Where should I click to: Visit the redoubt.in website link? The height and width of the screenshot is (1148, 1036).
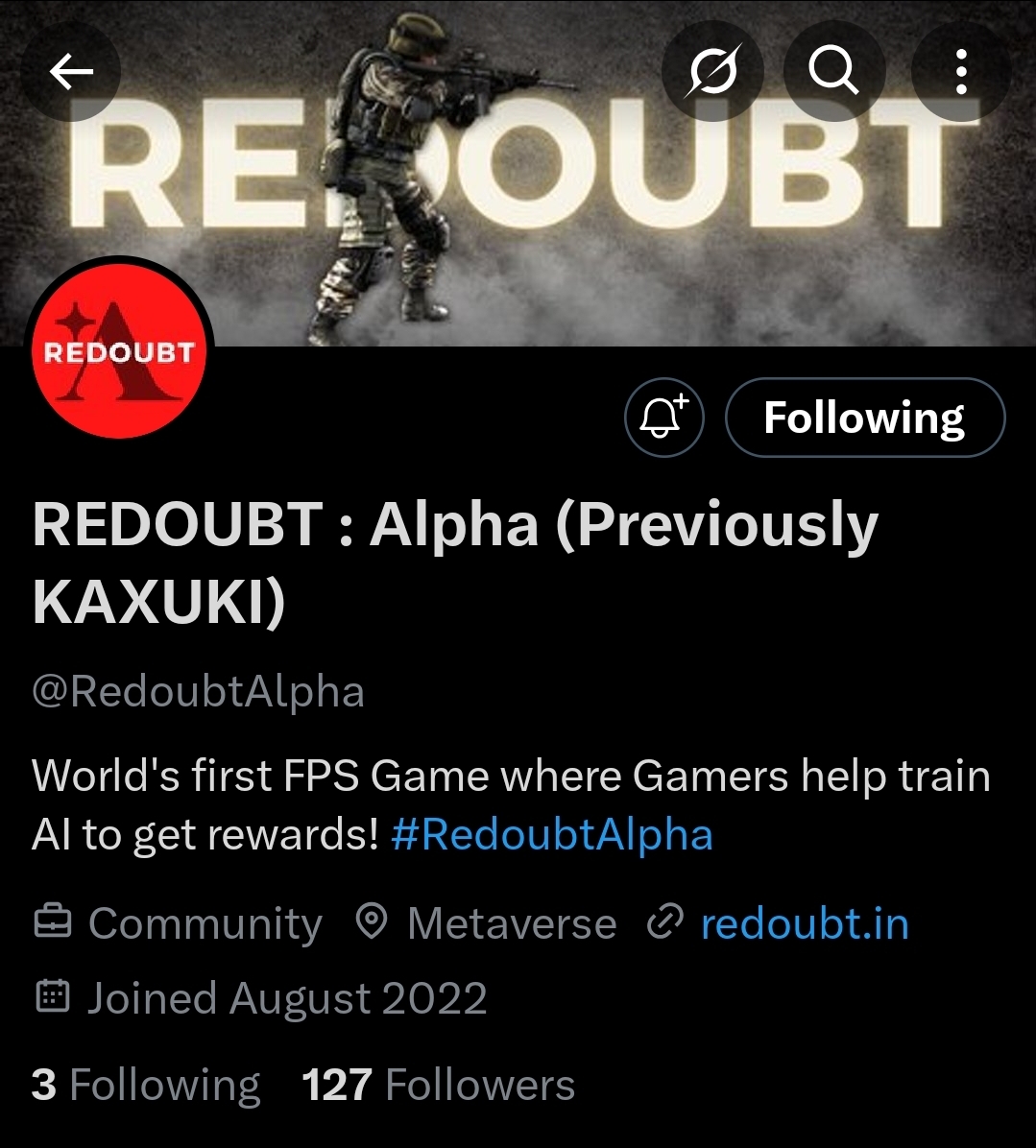pos(804,923)
